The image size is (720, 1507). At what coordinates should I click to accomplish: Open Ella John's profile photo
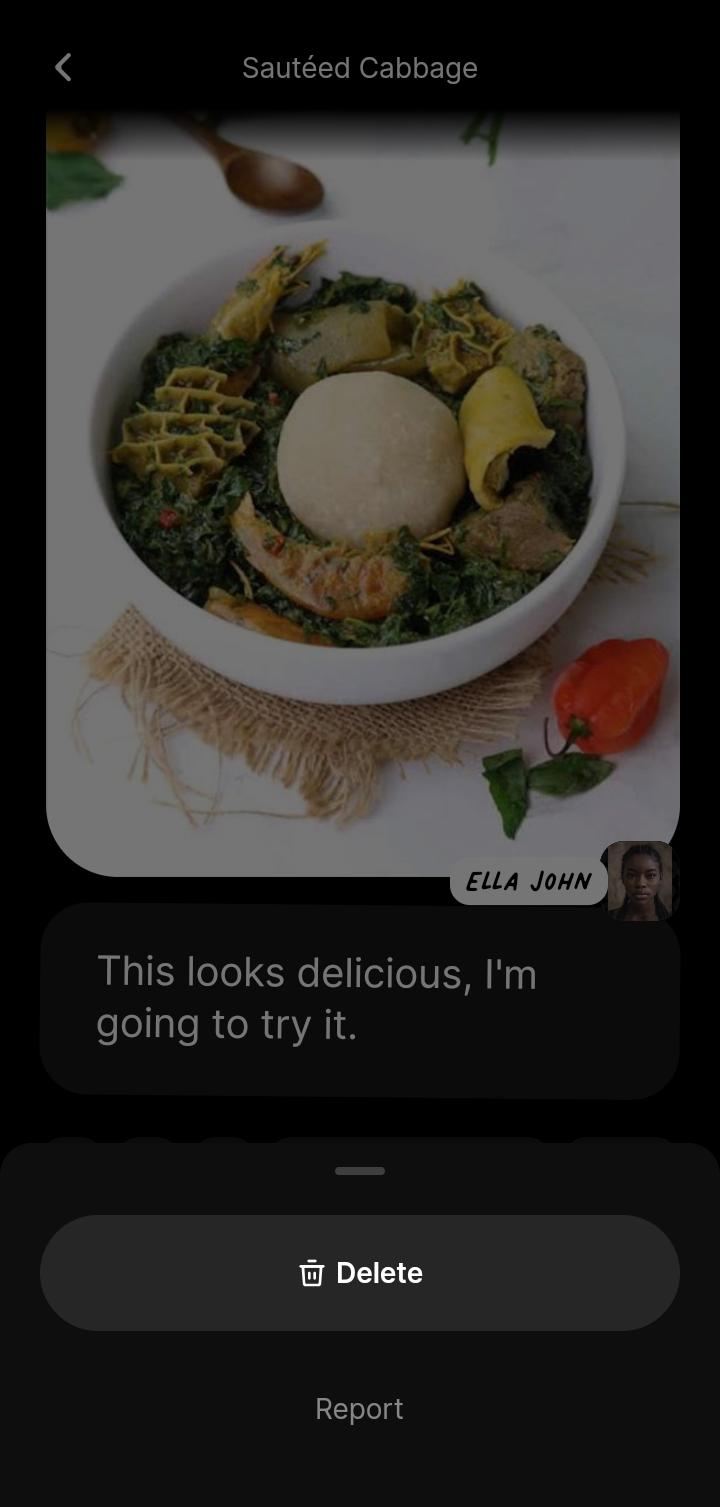640,880
